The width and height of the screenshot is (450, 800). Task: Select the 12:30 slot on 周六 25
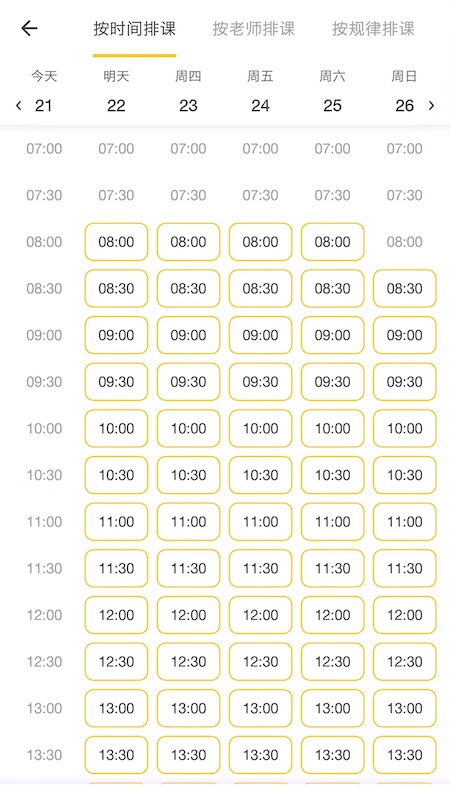click(333, 662)
